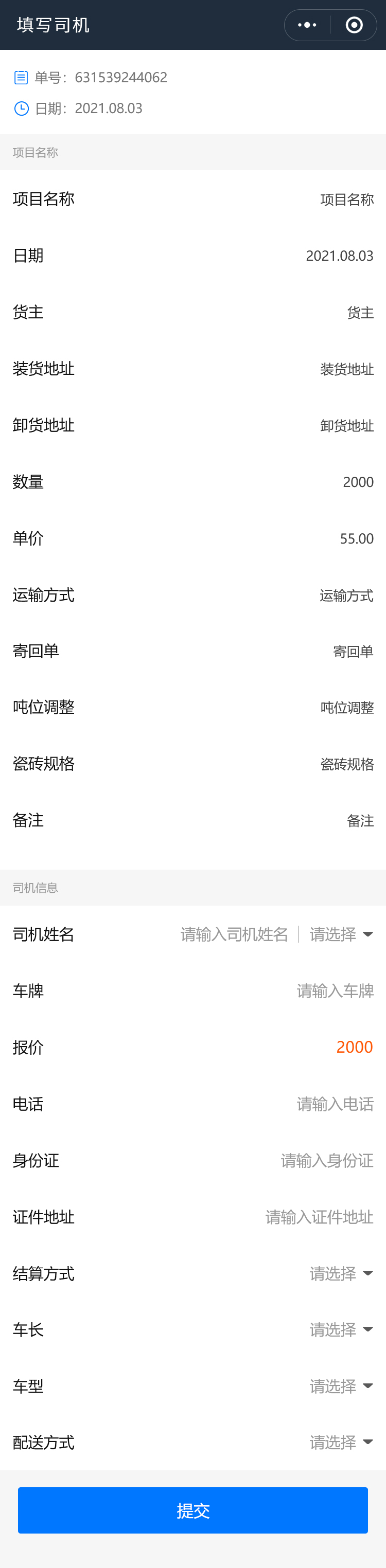Tap the ID card input field
This screenshot has height=1568, width=386.
pyautogui.click(x=326, y=1161)
